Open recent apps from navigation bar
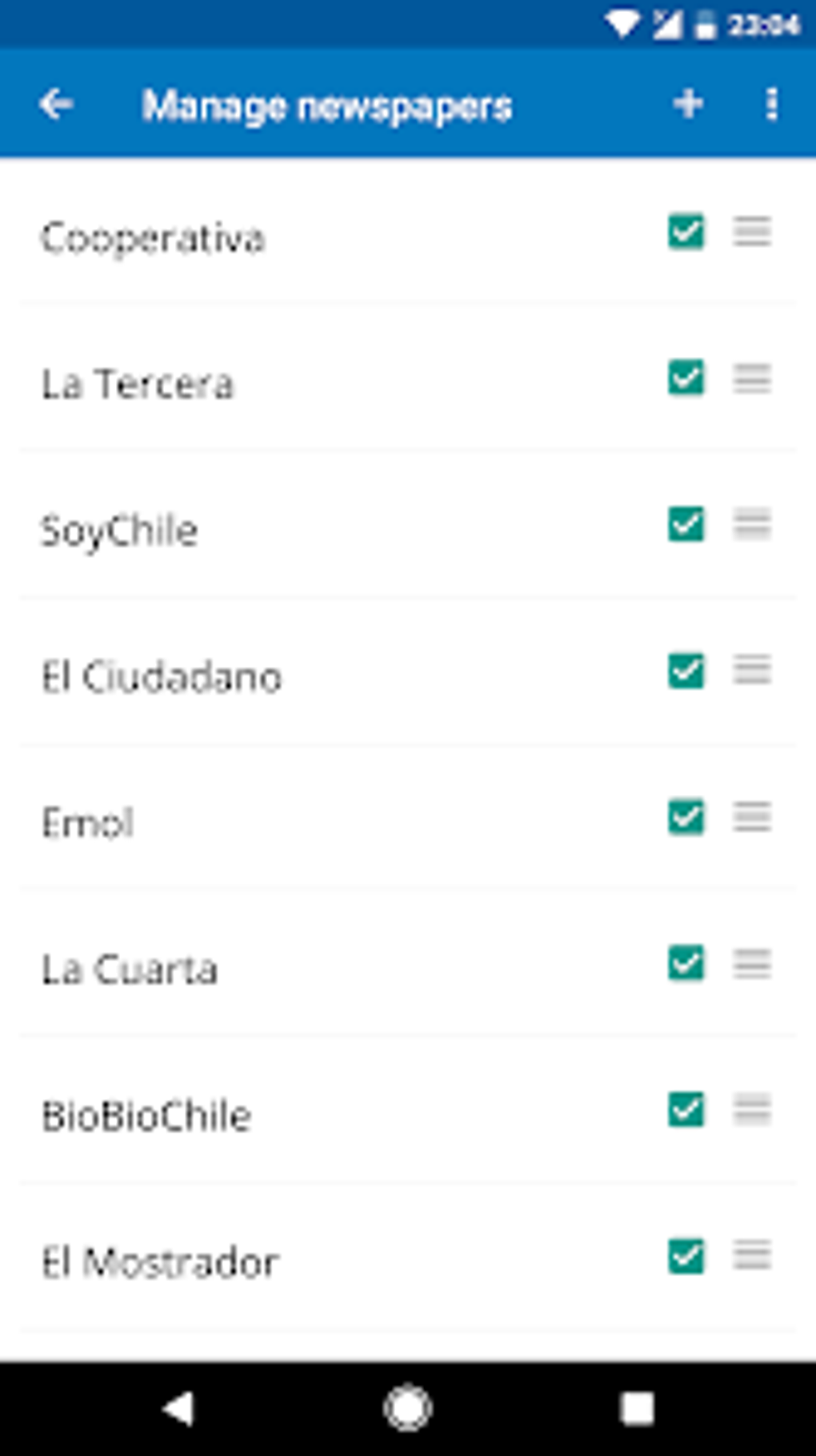 click(638, 1408)
